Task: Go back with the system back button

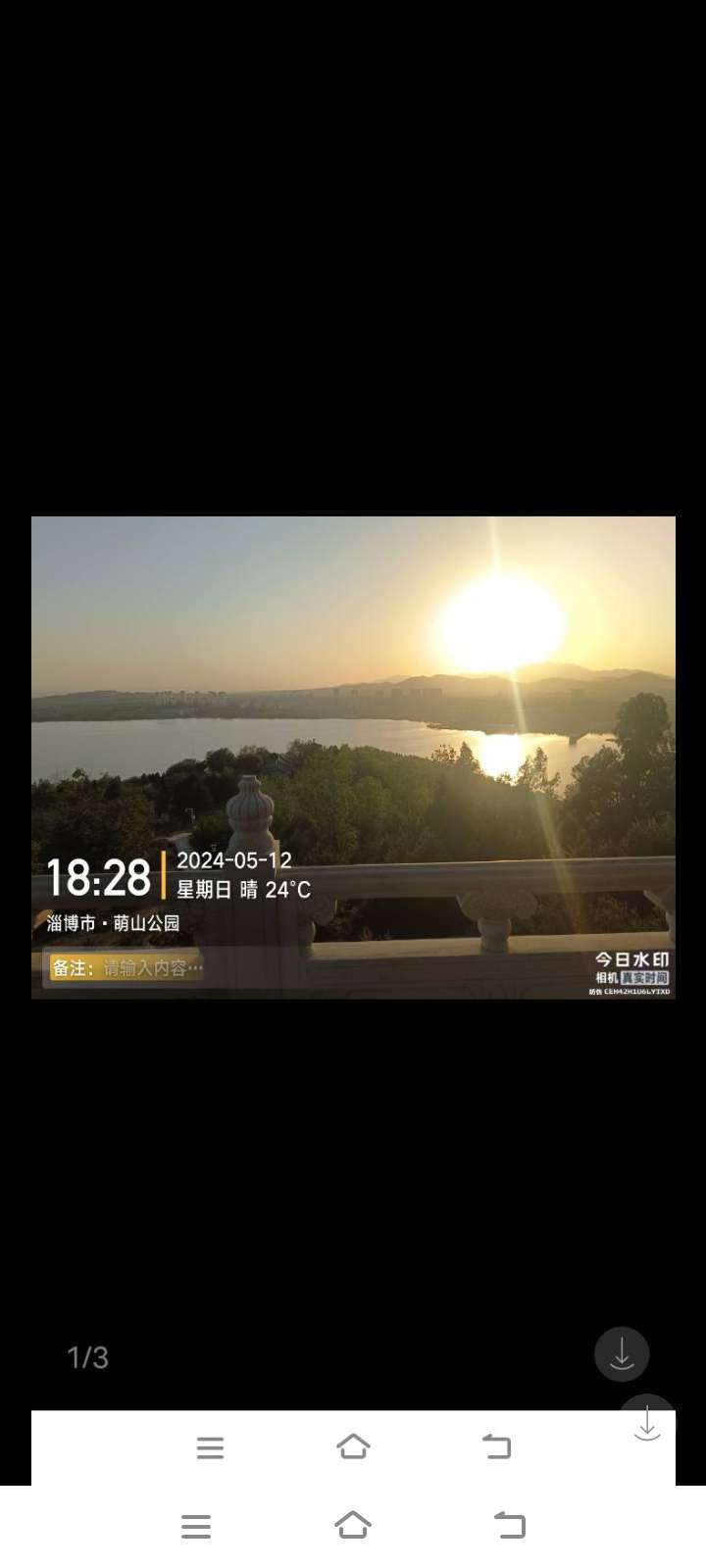Action: 510,1525
